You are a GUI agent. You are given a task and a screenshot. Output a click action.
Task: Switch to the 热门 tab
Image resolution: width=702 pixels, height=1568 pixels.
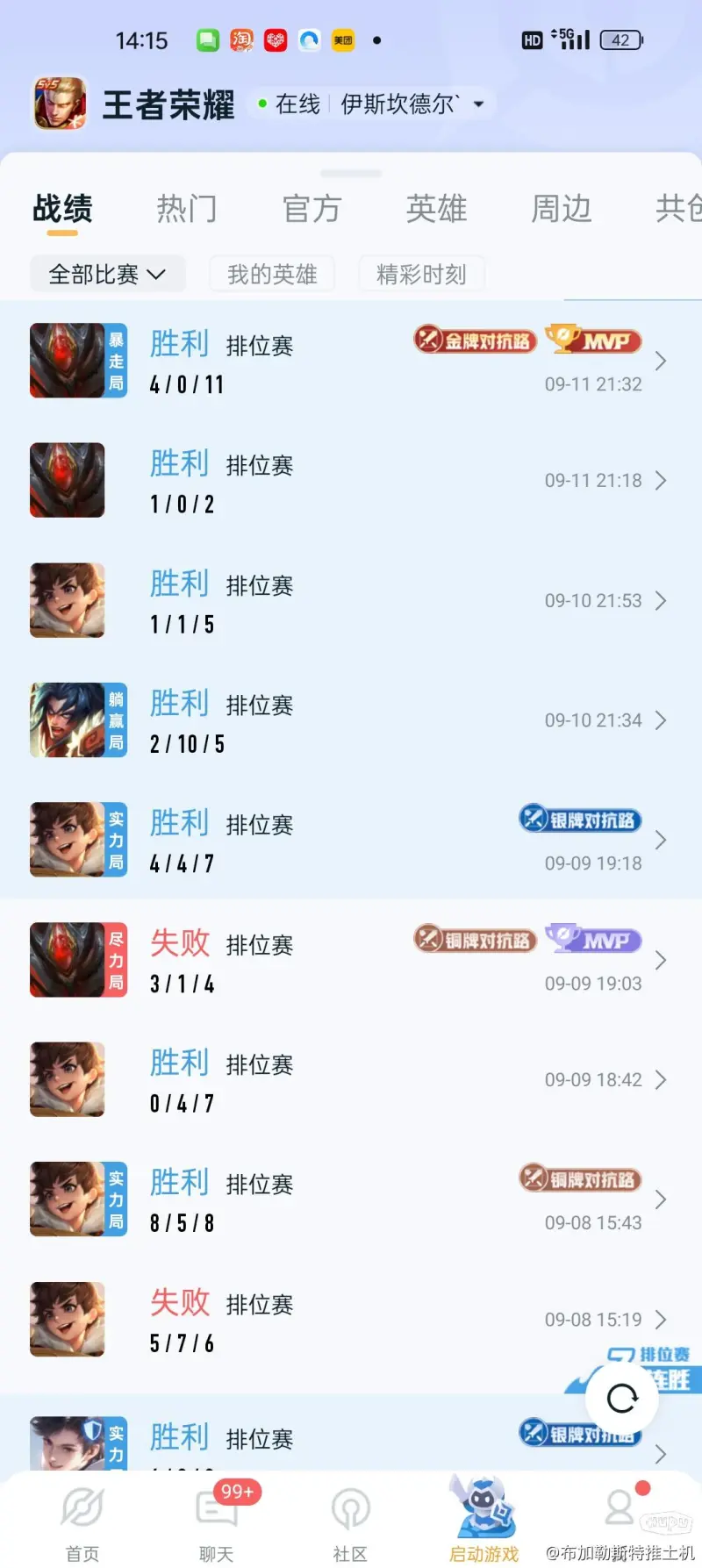click(186, 209)
